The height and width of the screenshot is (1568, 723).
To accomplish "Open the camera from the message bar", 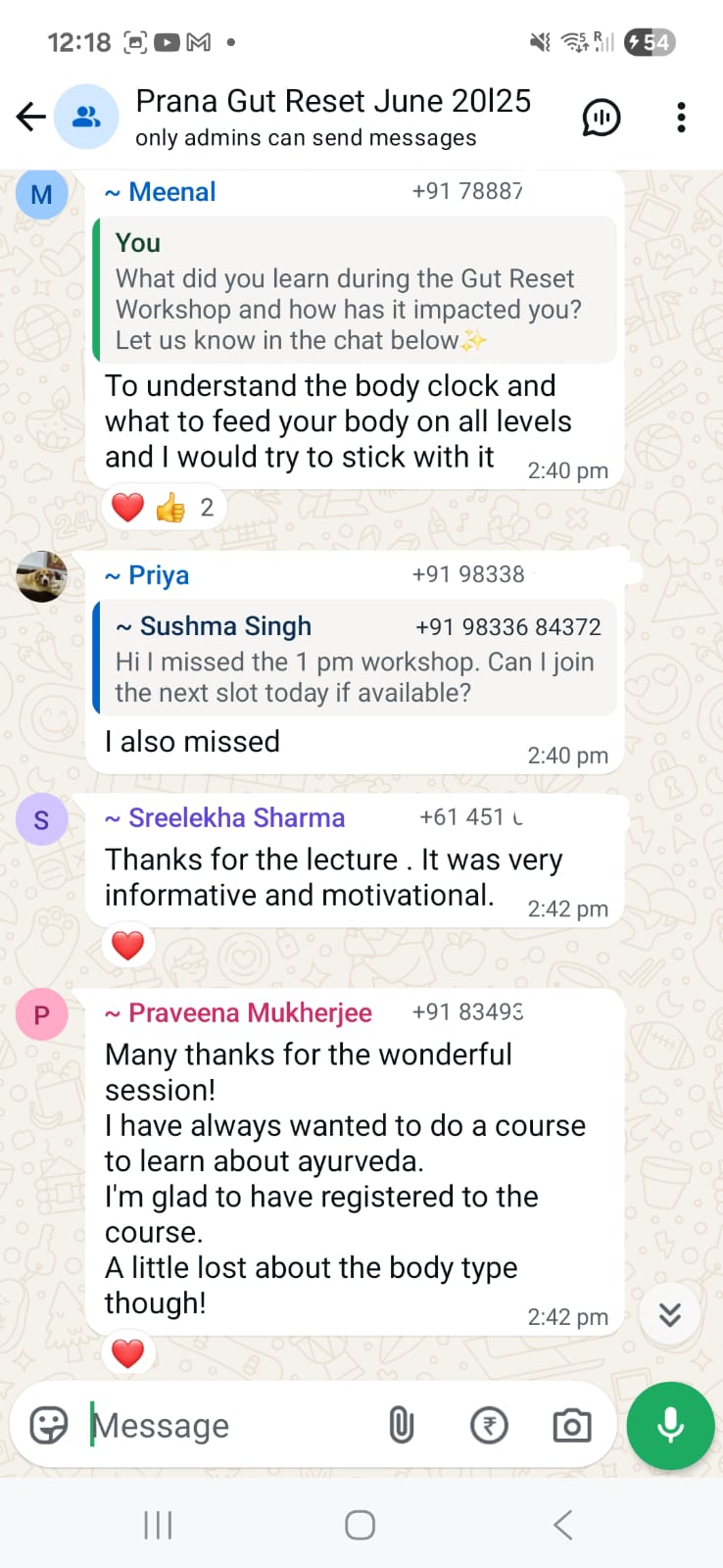I will pyautogui.click(x=572, y=1425).
